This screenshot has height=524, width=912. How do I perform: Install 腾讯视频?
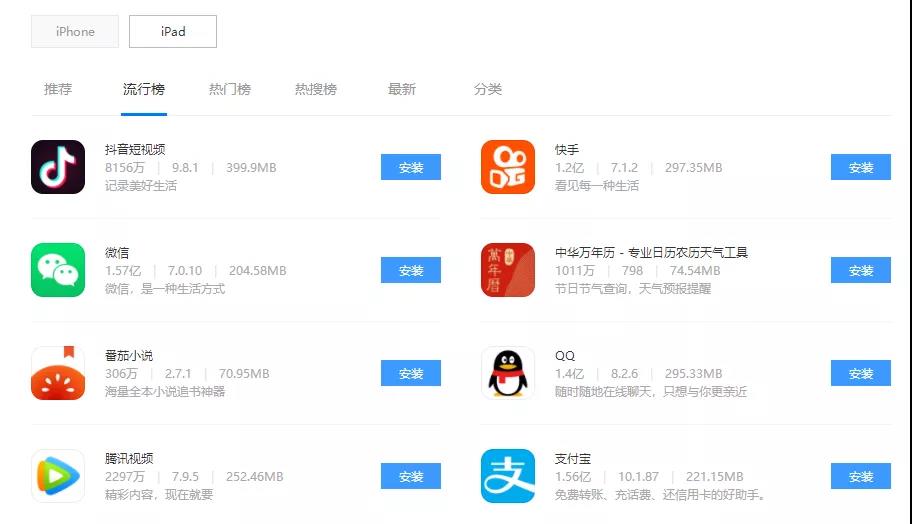coord(411,476)
